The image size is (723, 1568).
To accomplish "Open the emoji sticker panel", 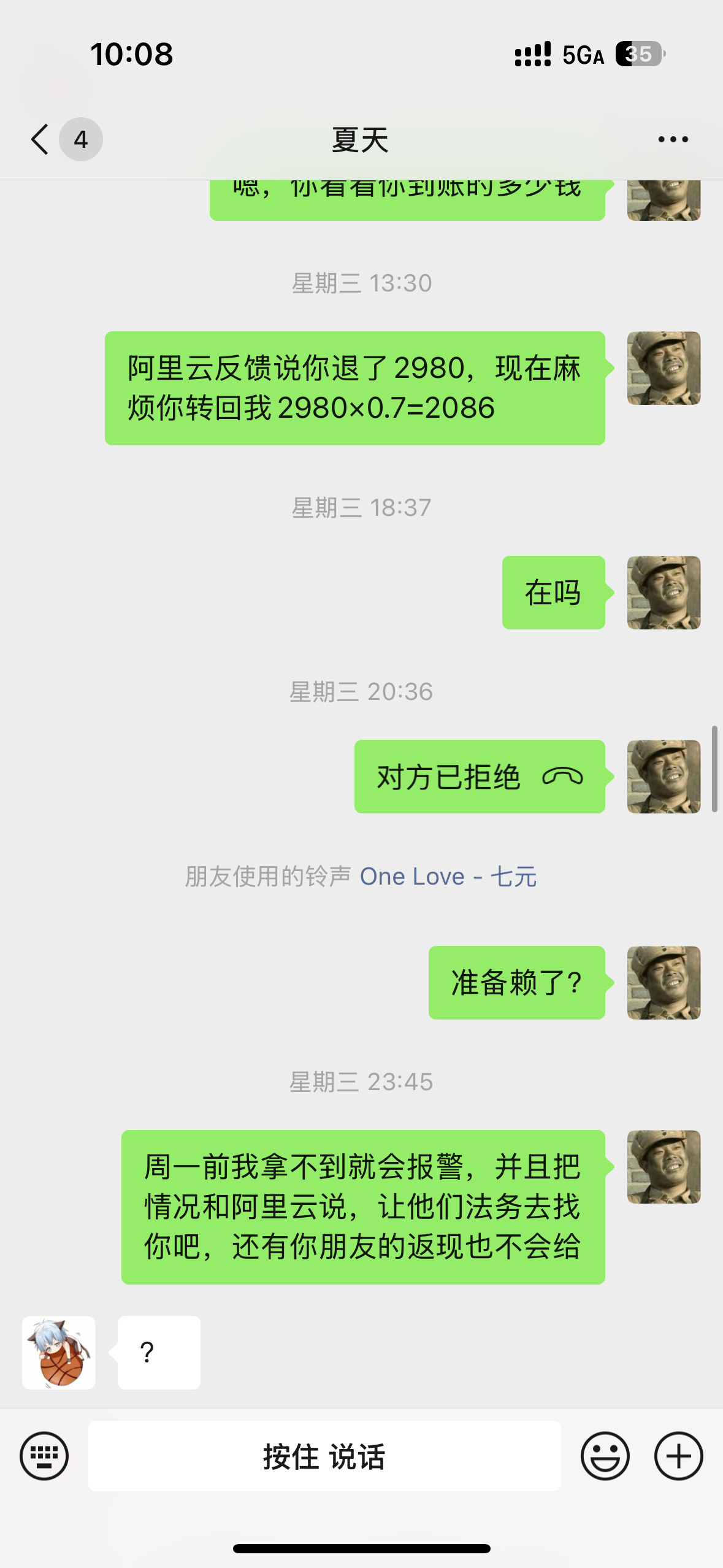I will pyautogui.click(x=605, y=1456).
